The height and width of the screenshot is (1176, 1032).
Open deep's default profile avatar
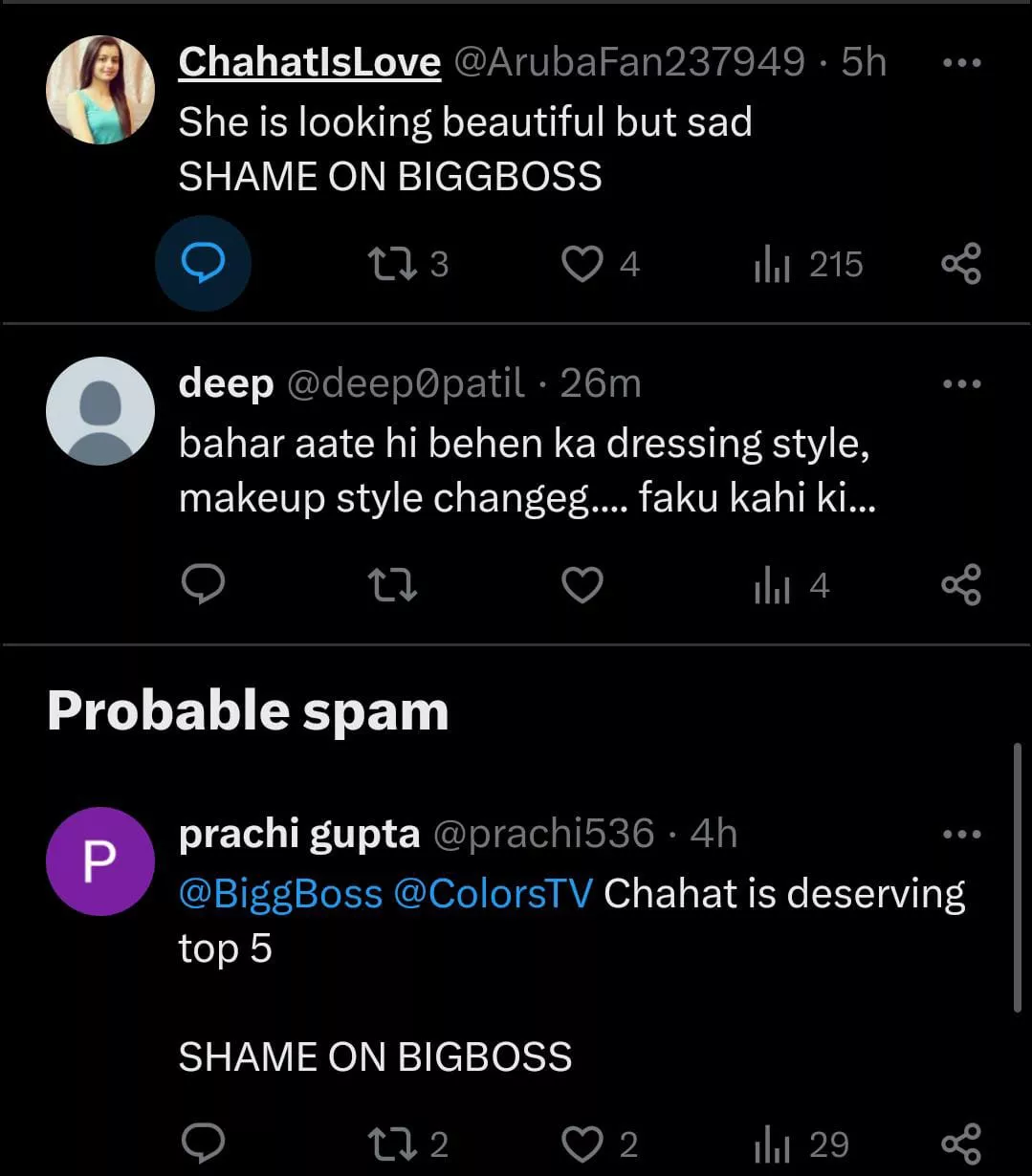(100, 411)
